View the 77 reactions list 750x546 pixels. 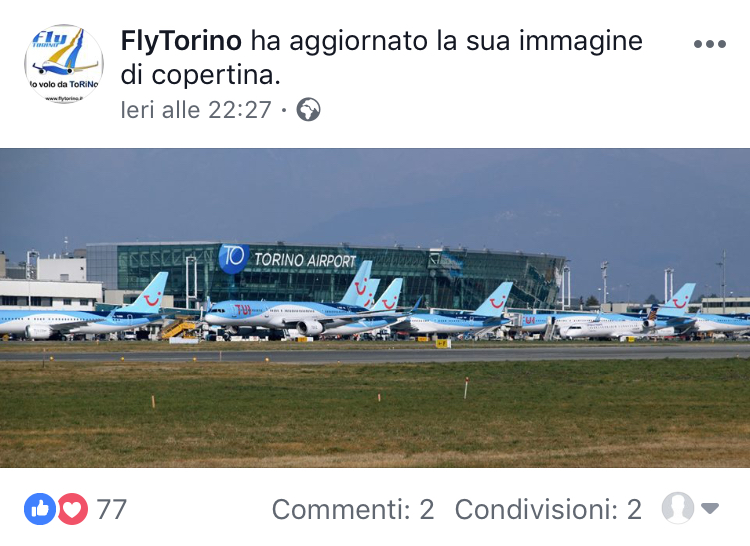(76, 509)
